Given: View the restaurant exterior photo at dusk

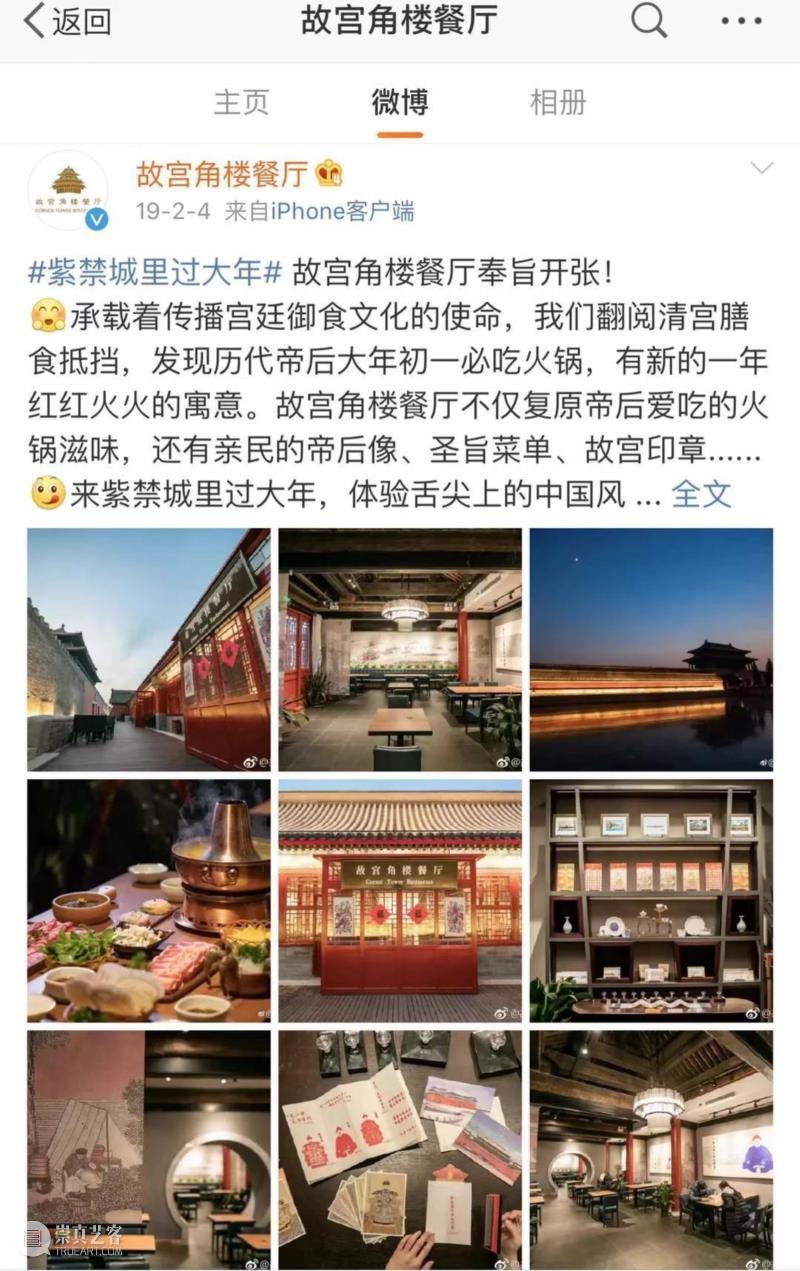Looking at the screenshot, I should (148, 649).
